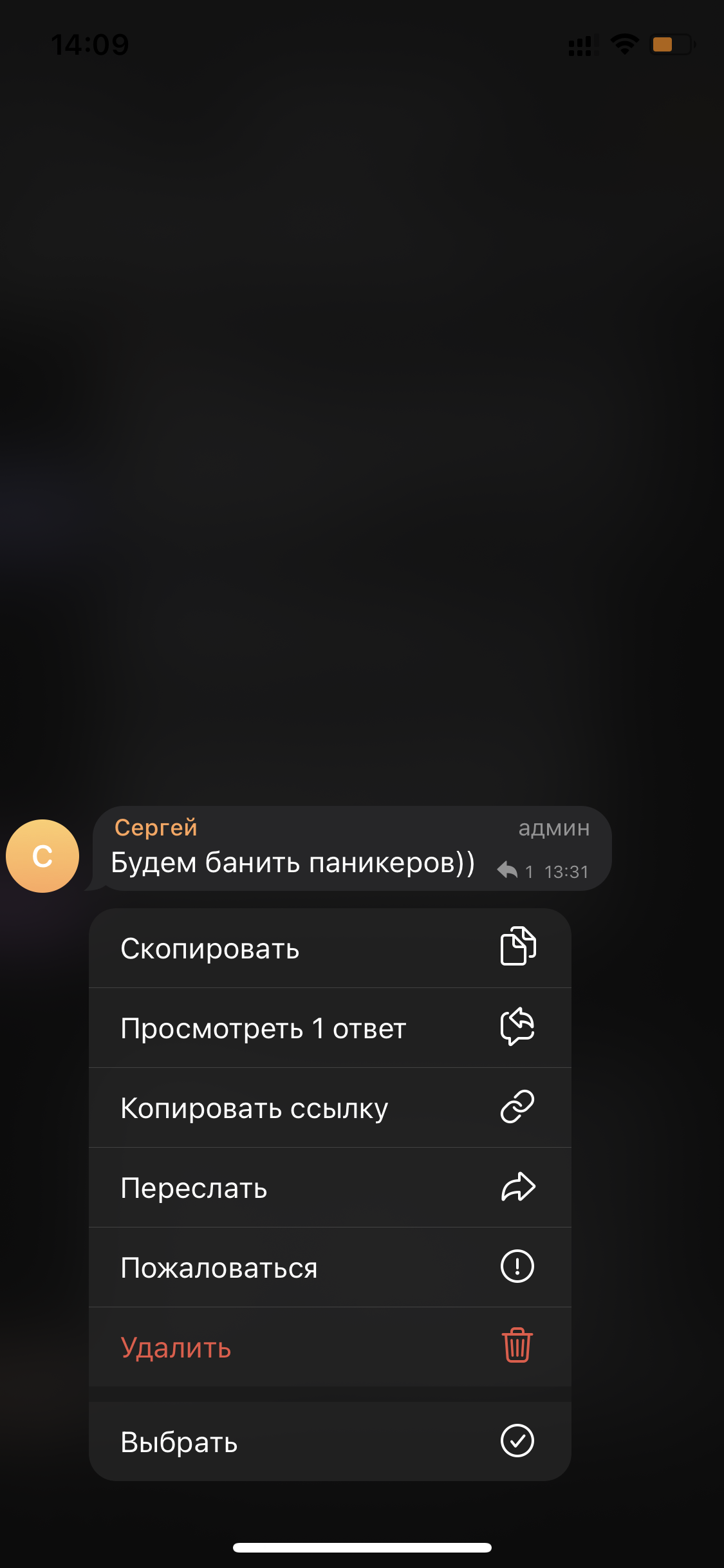Tap Сергей's message bubble
724x1568 pixels.
pyautogui.click(x=351, y=848)
